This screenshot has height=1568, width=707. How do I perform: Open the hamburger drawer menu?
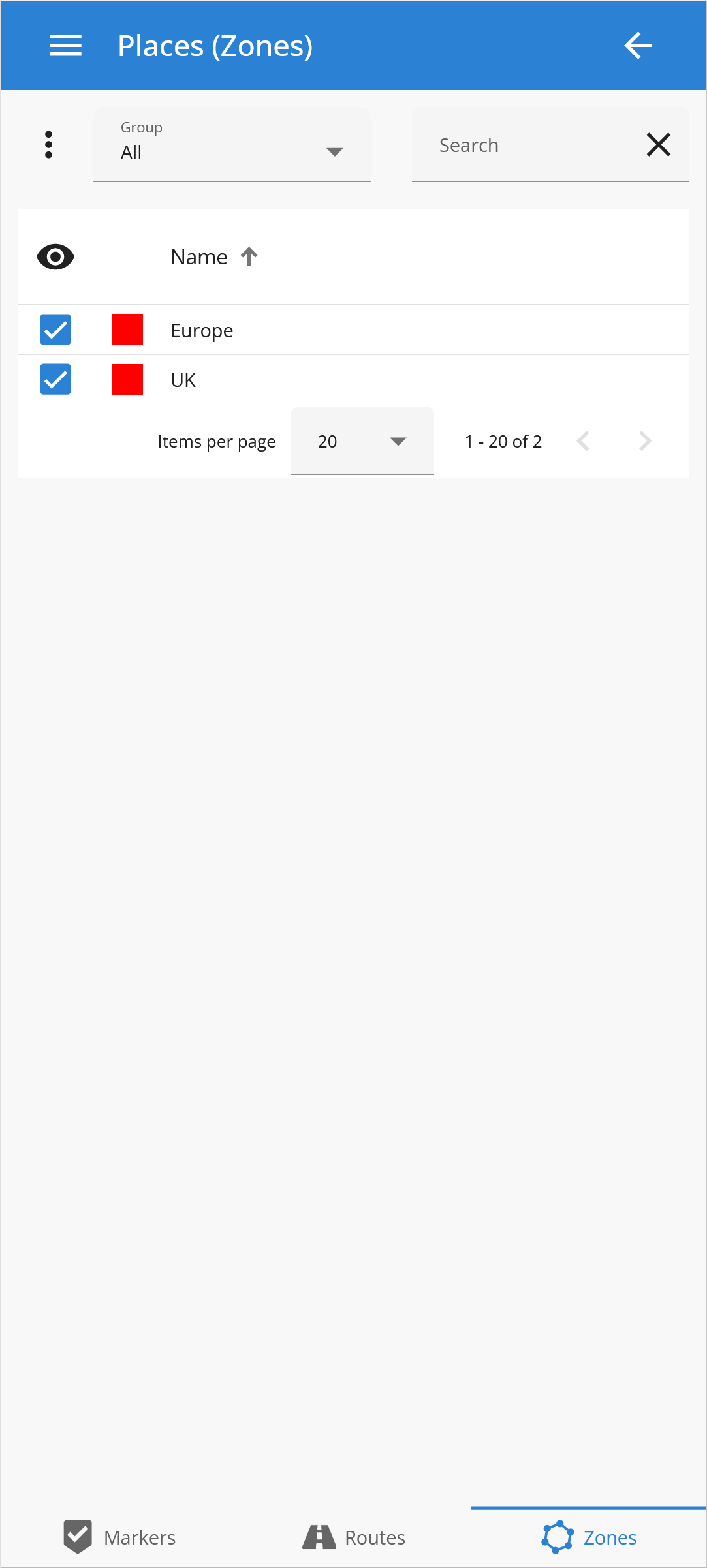(66, 46)
